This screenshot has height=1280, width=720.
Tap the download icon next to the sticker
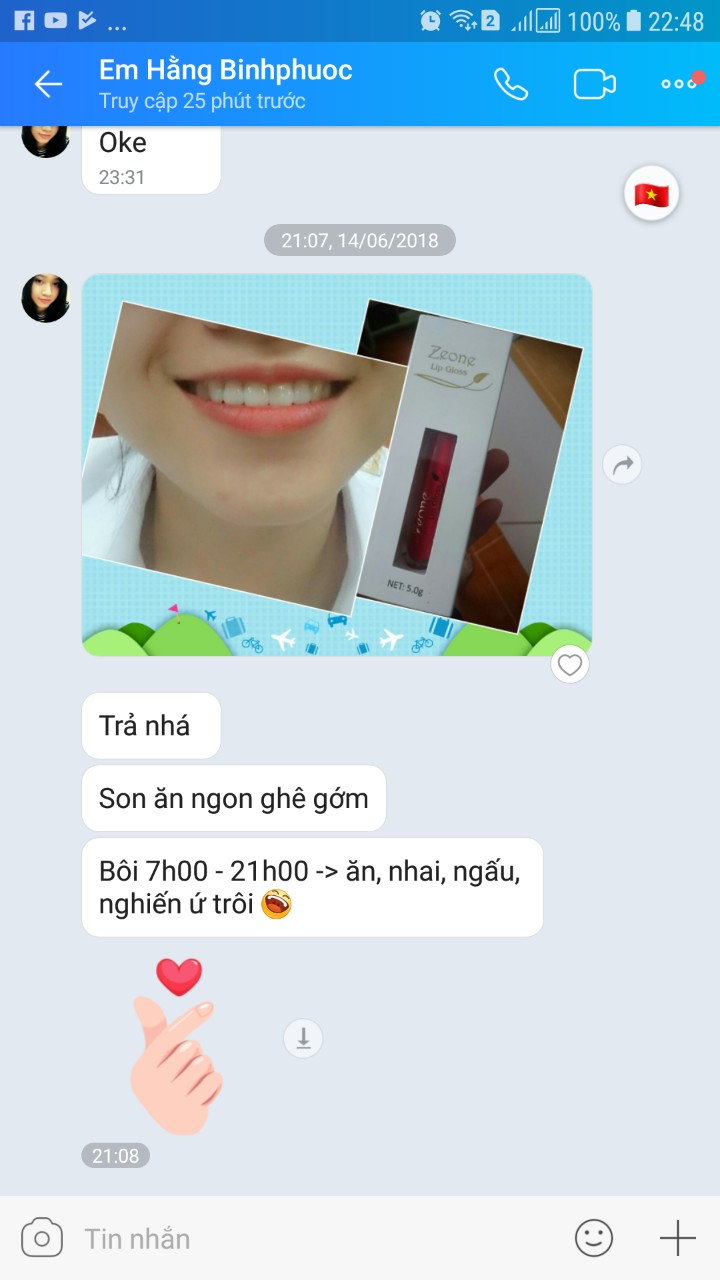tap(302, 1038)
